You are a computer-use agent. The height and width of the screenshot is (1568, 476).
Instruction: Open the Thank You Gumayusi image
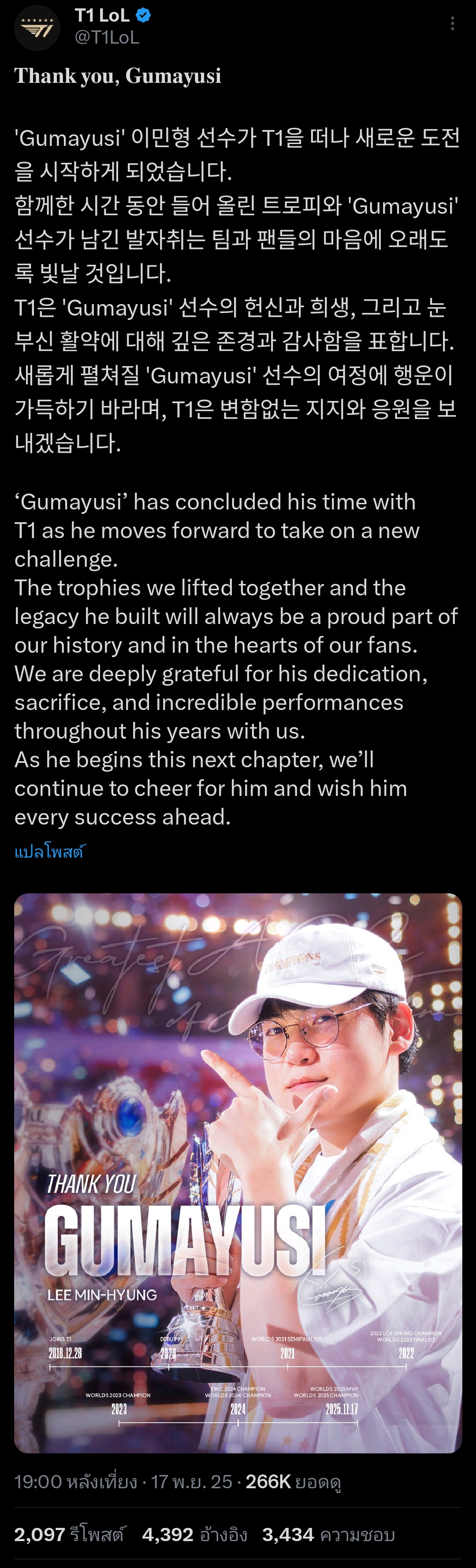(238, 1172)
